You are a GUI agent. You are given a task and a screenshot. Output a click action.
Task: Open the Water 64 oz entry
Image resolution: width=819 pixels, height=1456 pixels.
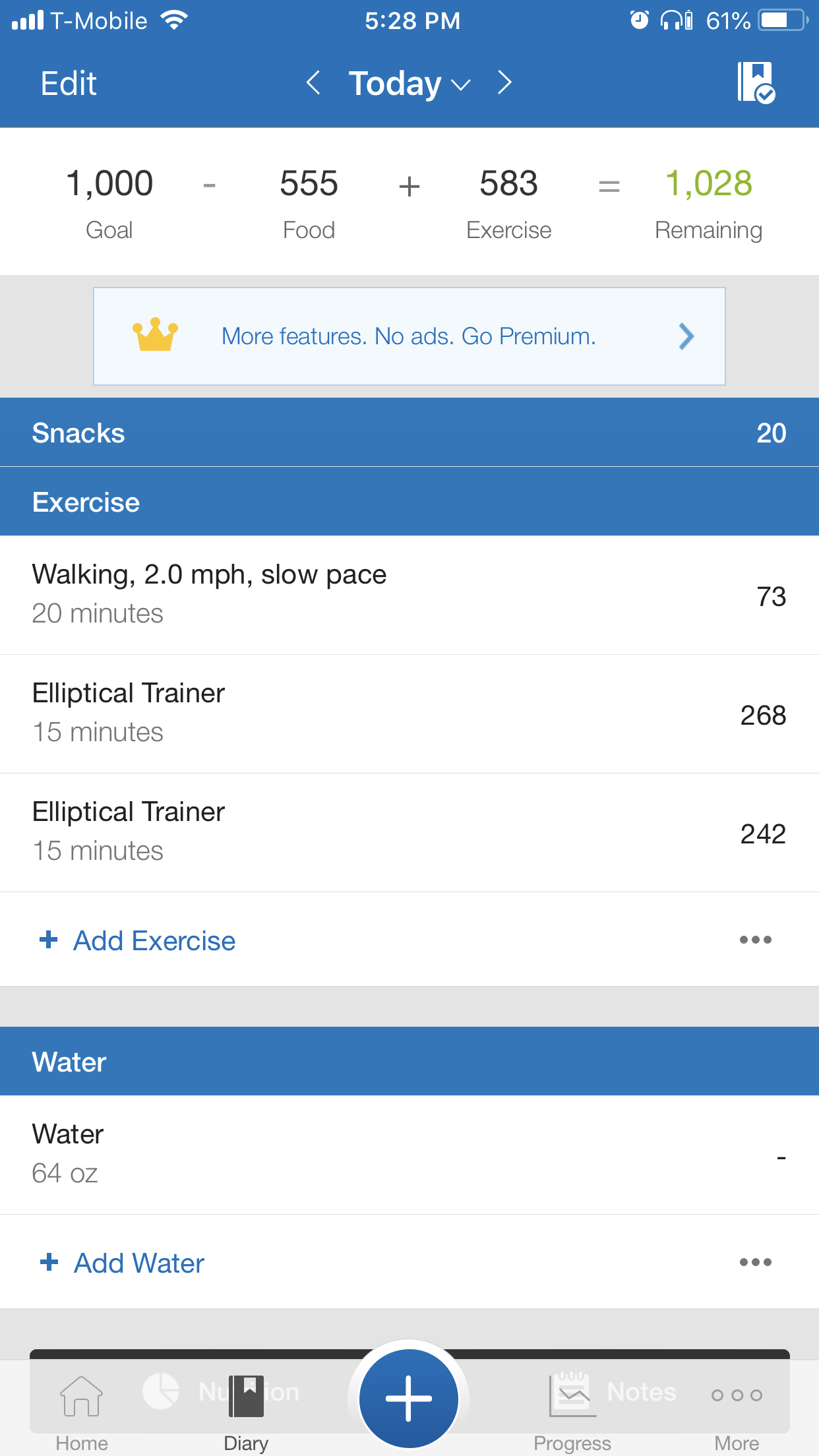point(409,1155)
